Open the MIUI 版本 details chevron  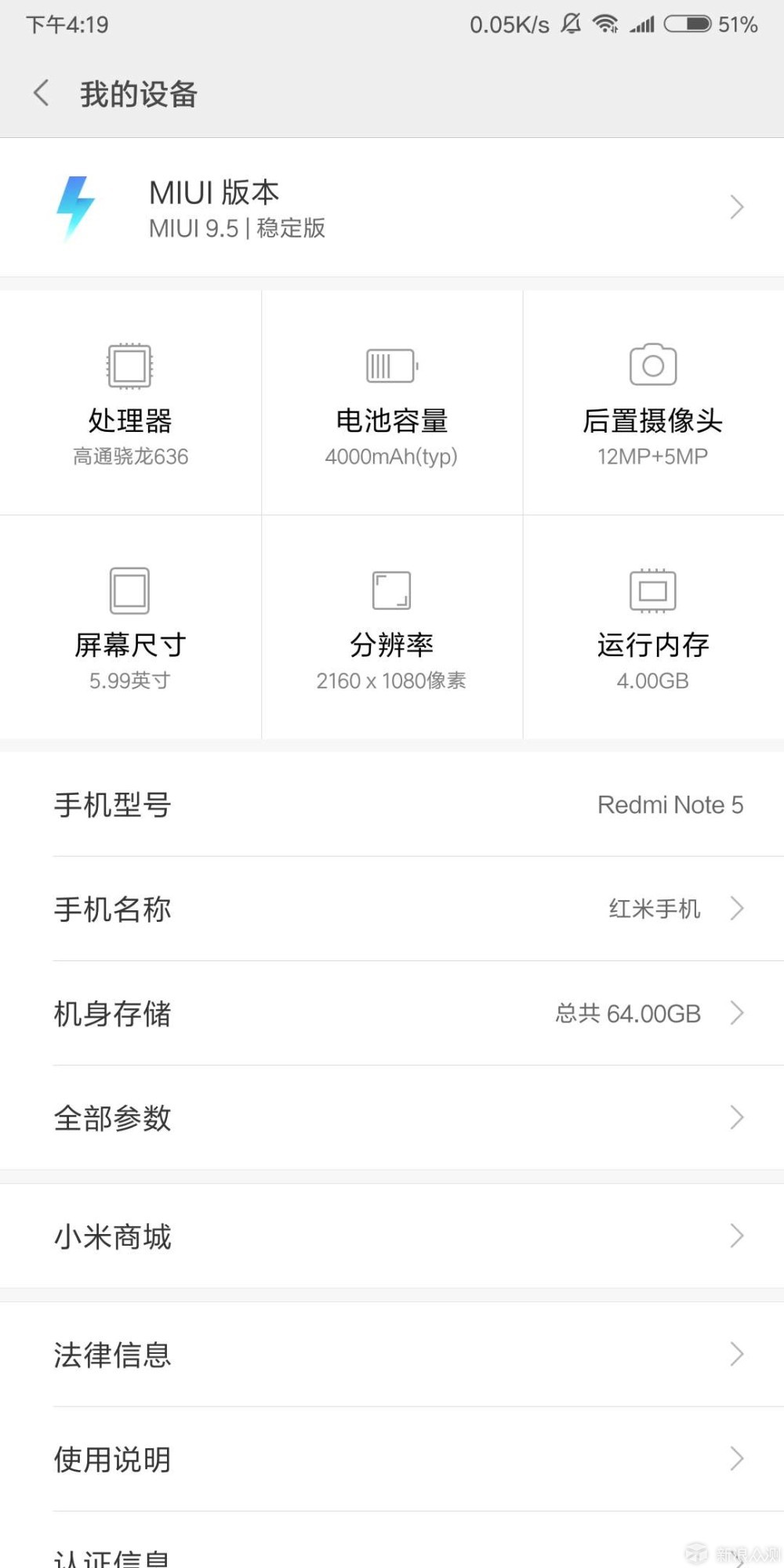pos(735,207)
